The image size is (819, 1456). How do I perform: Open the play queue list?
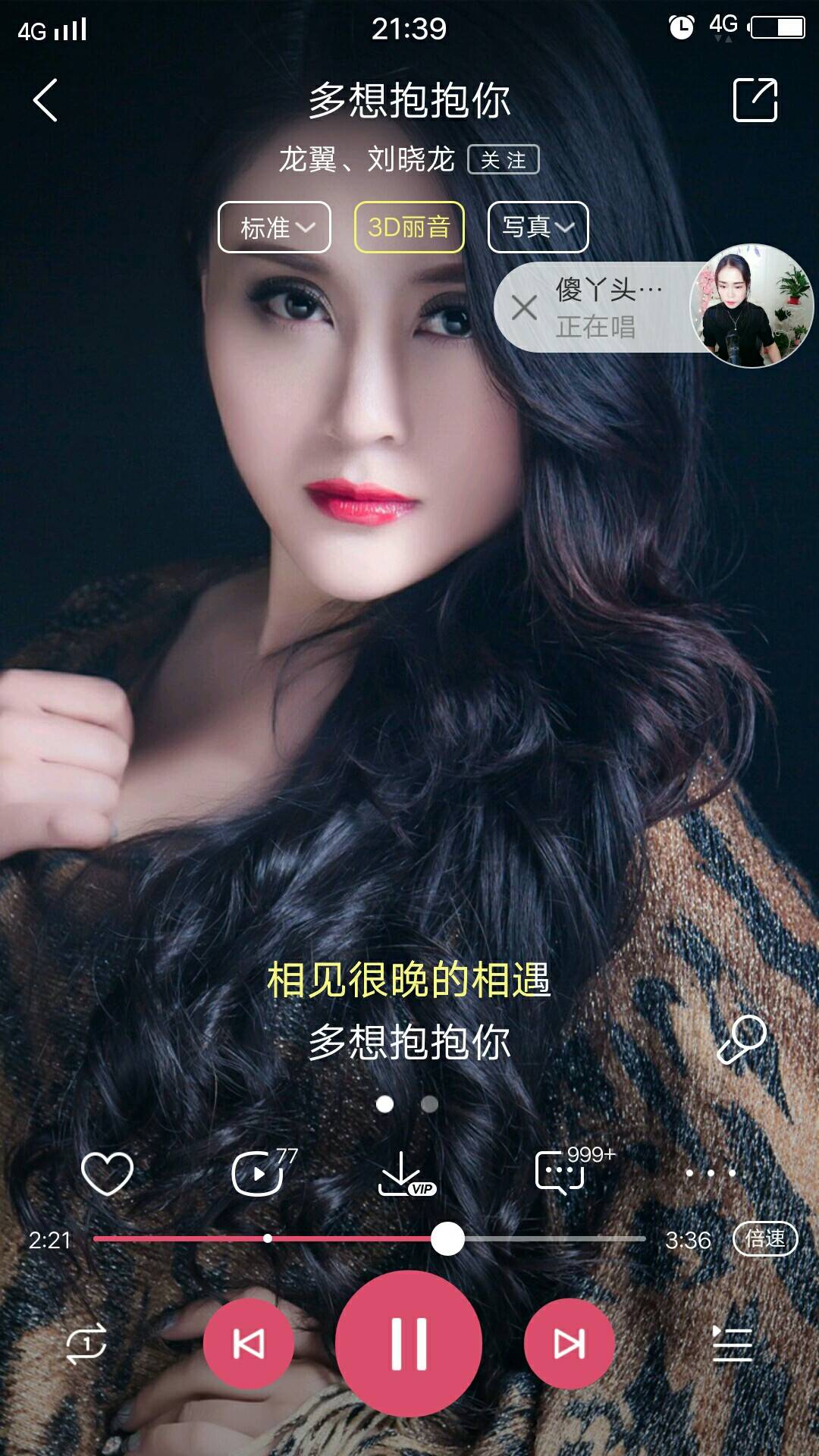pos(732,1345)
